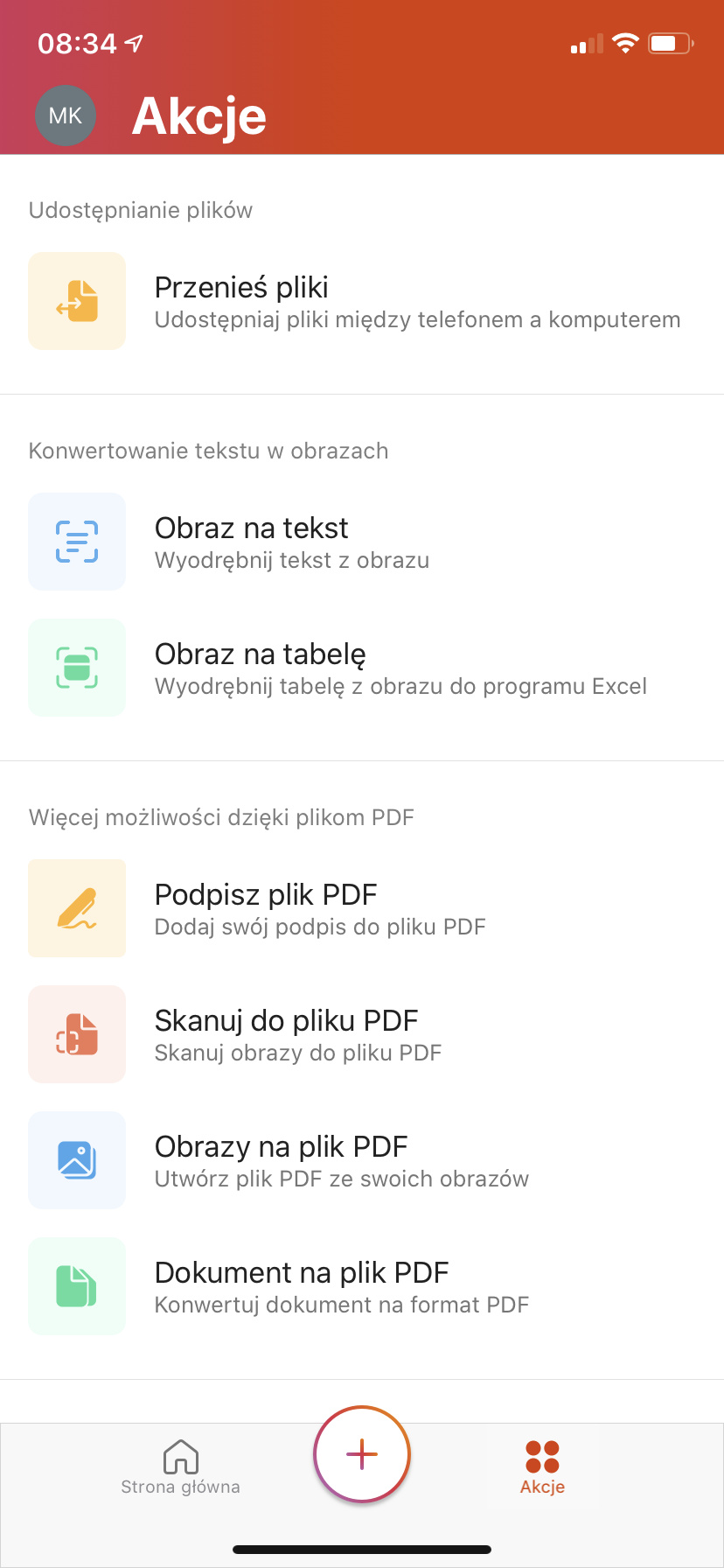The image size is (724, 1568).
Task: Tap the plus create button
Action: tap(362, 1454)
